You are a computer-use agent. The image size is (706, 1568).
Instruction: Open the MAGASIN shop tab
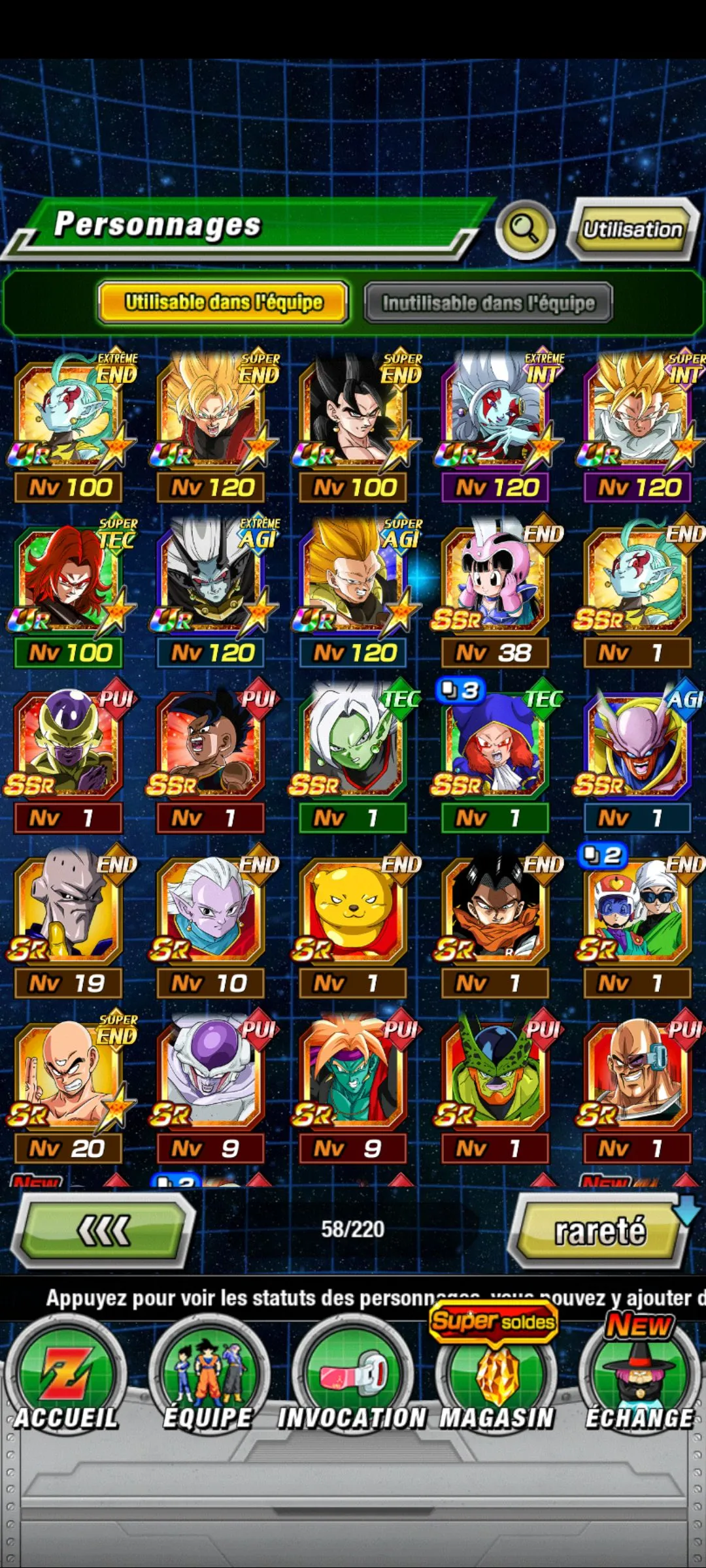(x=496, y=1379)
